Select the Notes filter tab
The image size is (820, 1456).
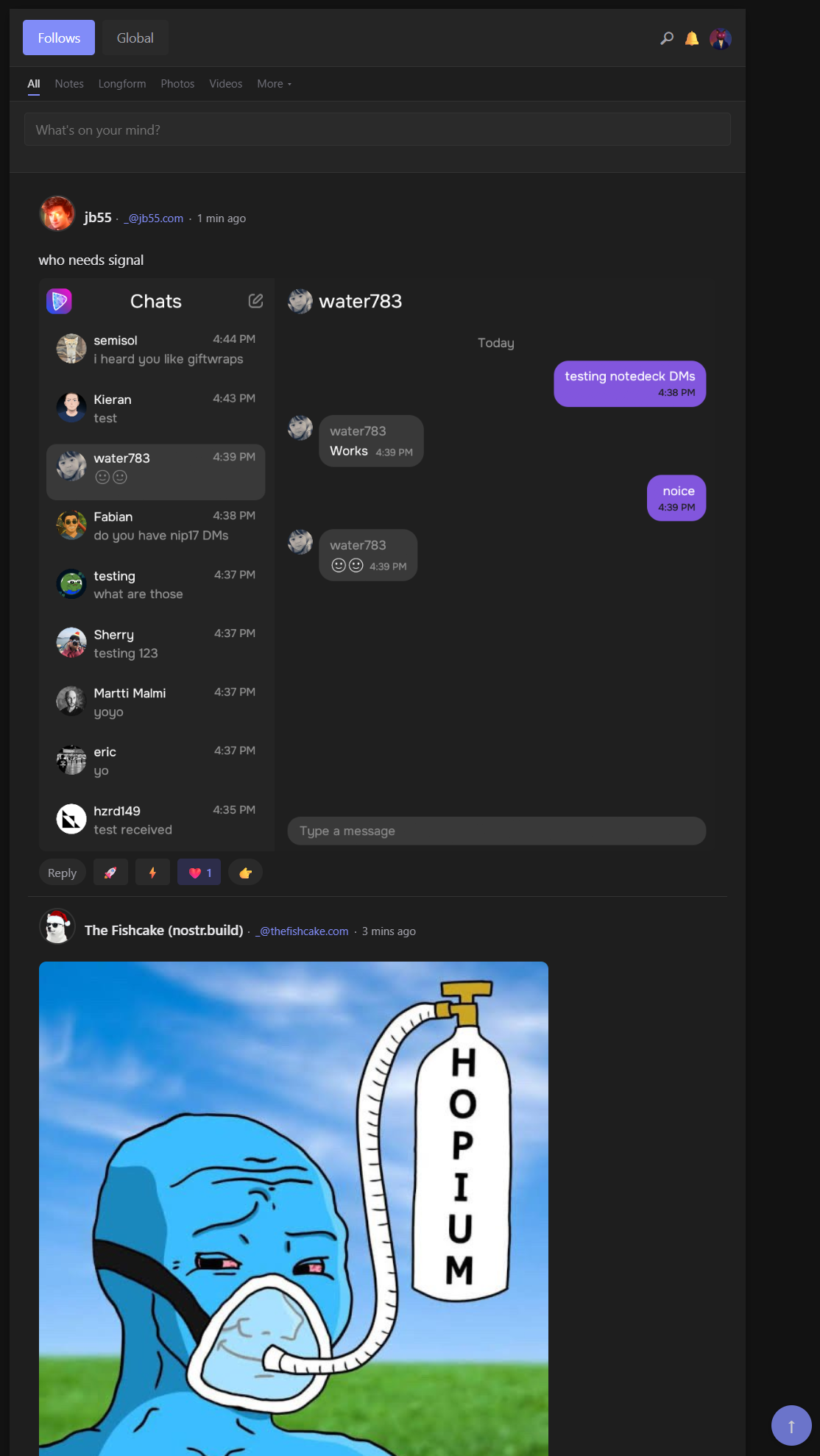[69, 84]
